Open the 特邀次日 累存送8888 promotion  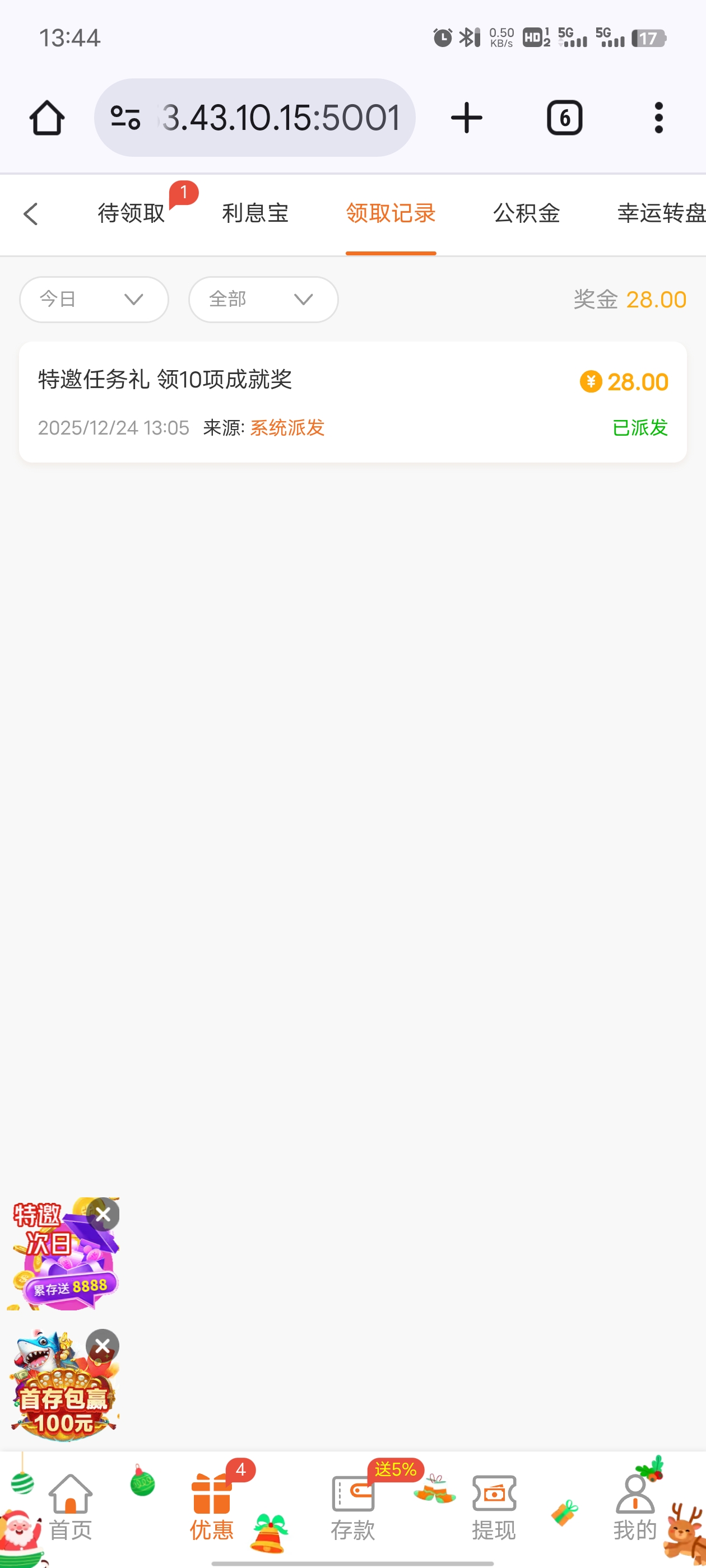click(58, 1263)
